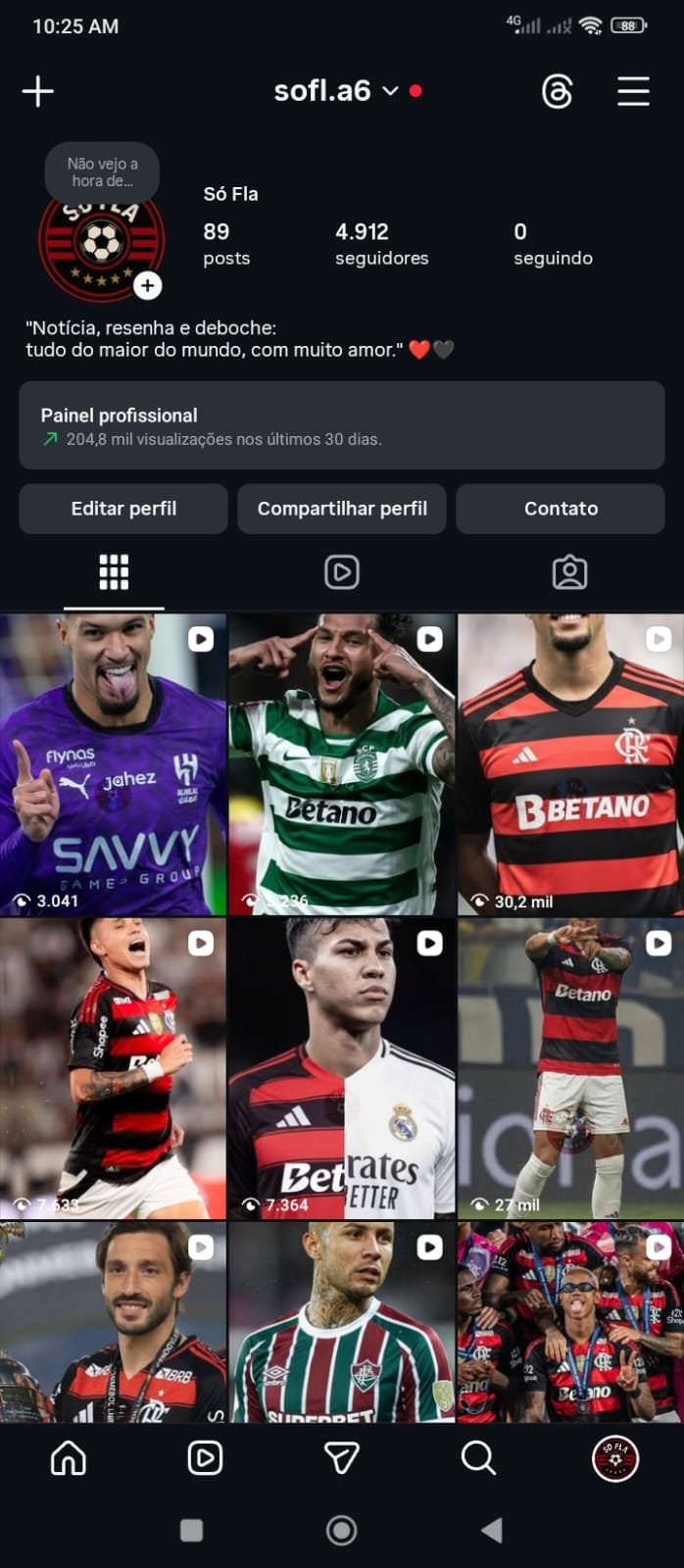Image resolution: width=684 pixels, height=1568 pixels.
Task: Open the reel with 27 mil views
Action: (x=570, y=1068)
